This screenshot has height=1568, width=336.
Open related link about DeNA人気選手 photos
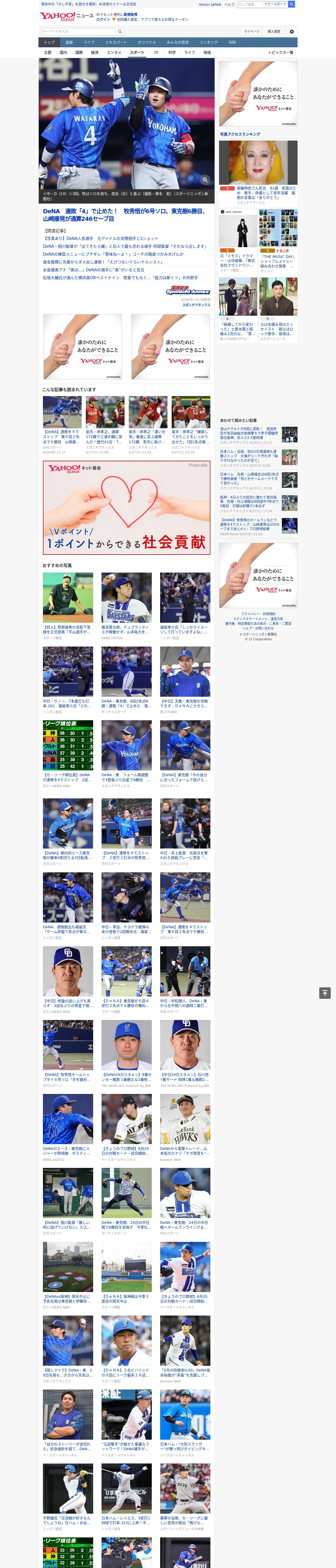[x=101, y=239]
